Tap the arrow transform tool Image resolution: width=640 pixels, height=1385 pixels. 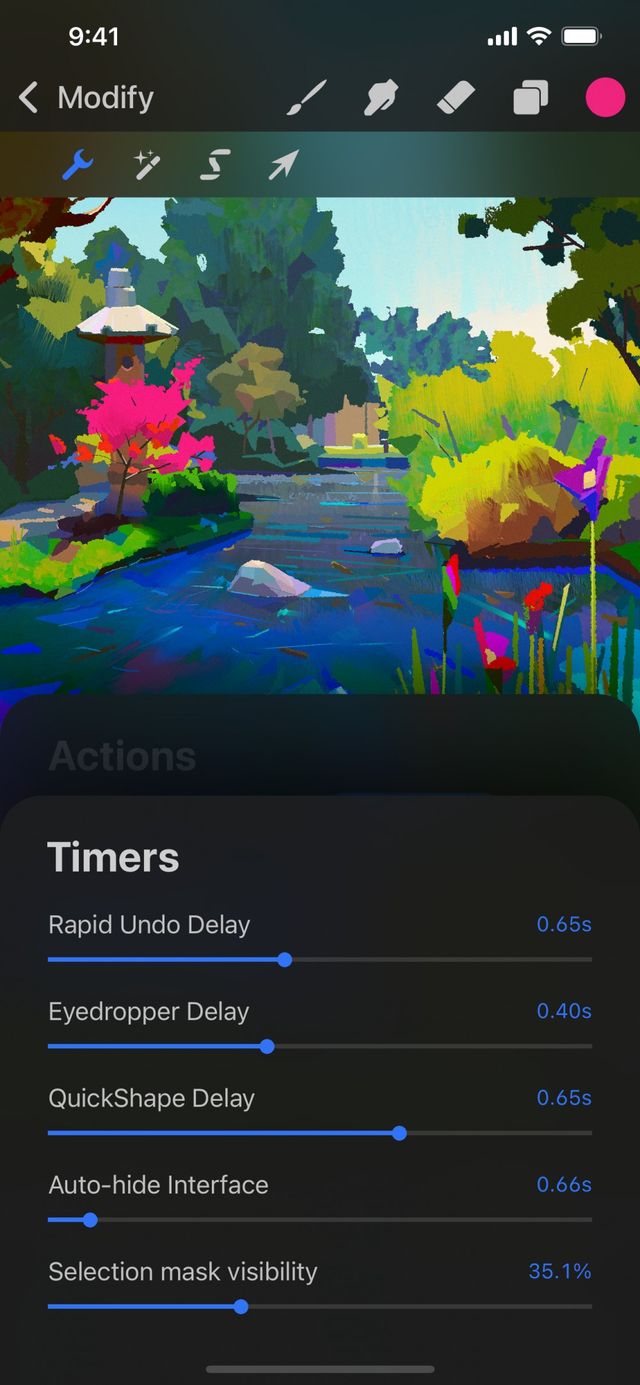click(x=283, y=164)
